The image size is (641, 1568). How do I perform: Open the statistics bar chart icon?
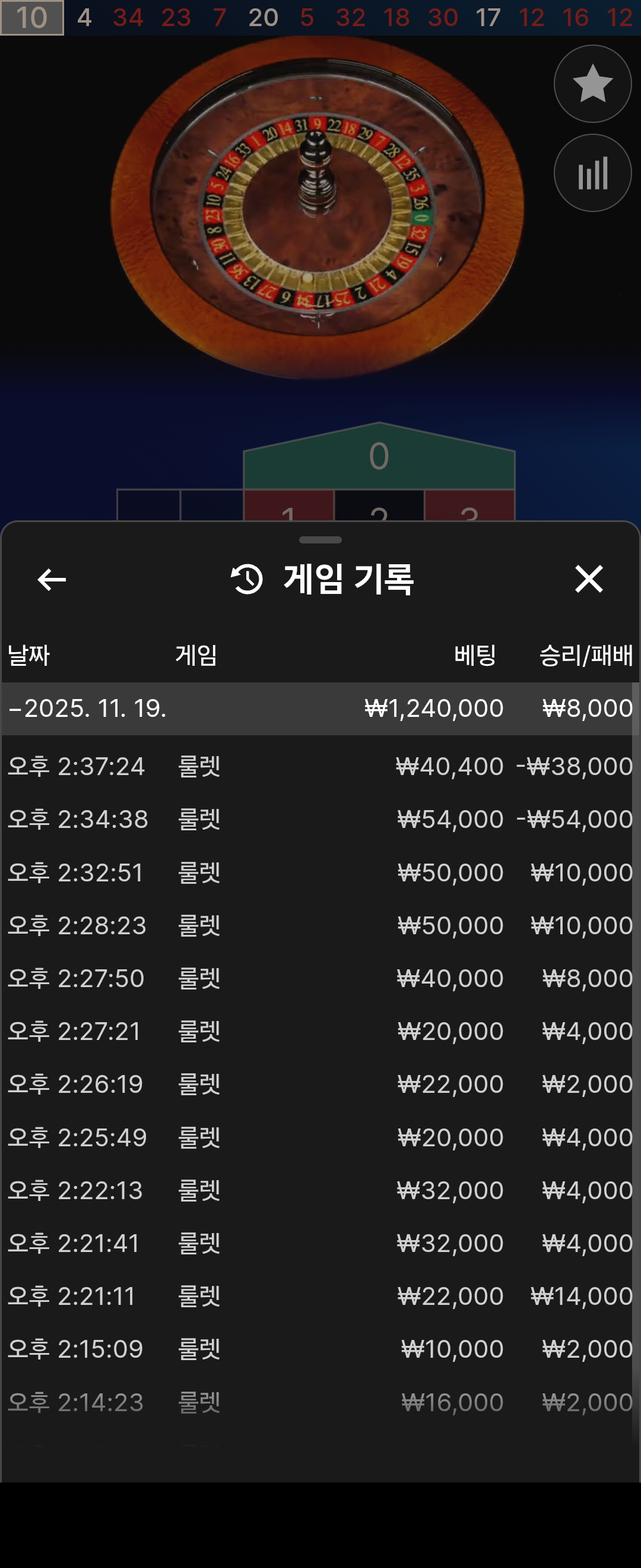592,173
